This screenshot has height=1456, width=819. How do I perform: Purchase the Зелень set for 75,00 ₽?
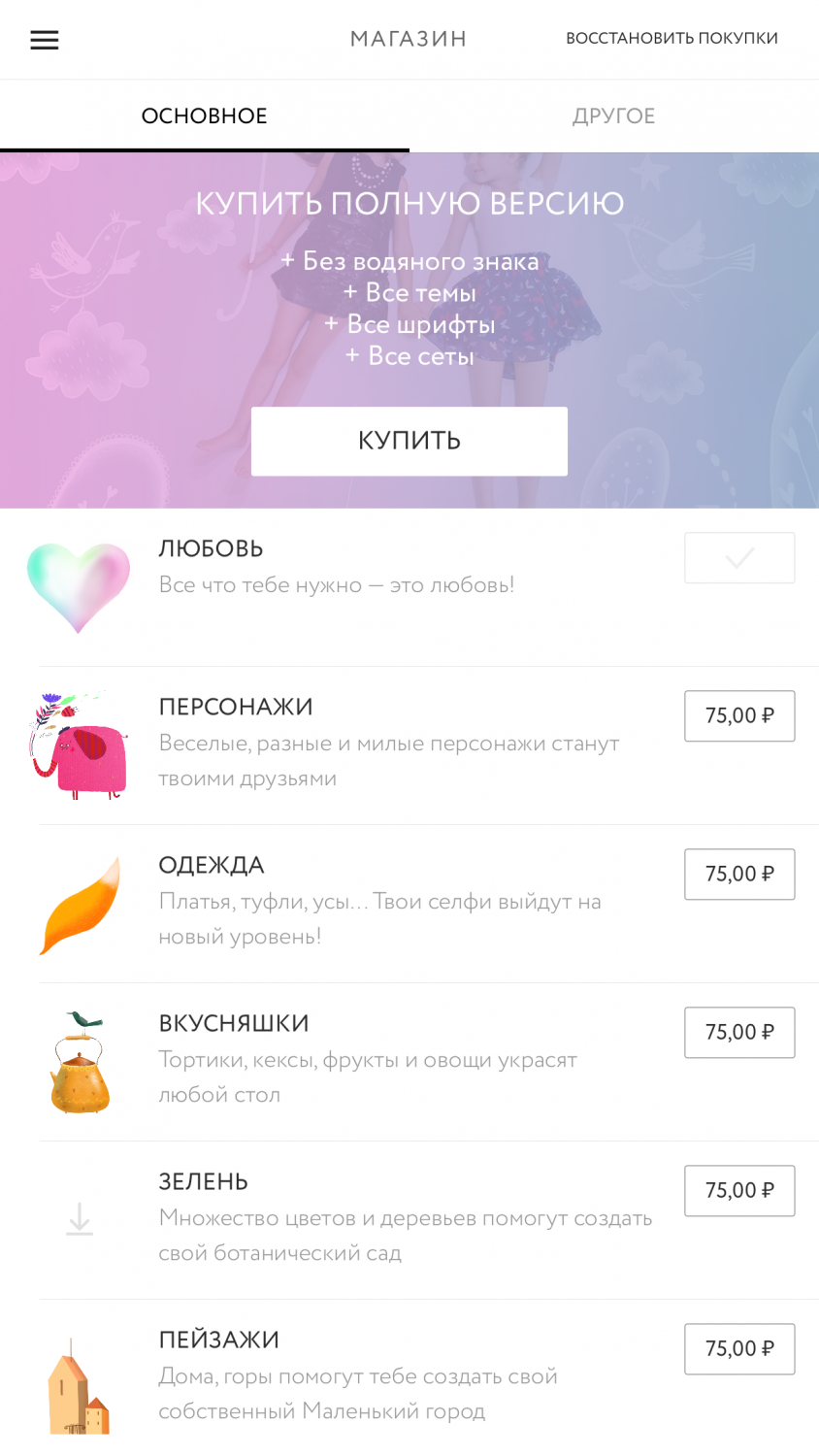click(x=738, y=1191)
